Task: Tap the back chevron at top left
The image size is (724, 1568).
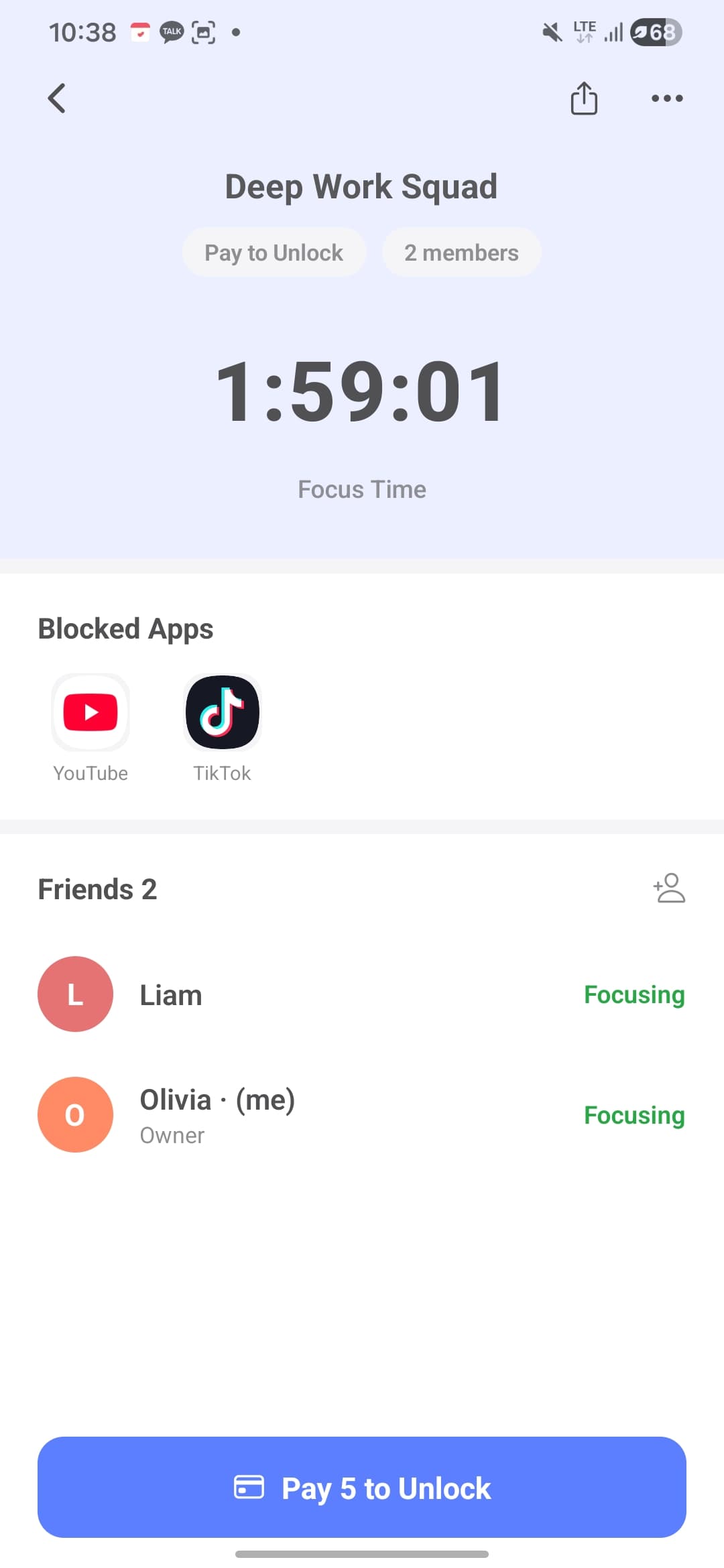Action: point(56,98)
